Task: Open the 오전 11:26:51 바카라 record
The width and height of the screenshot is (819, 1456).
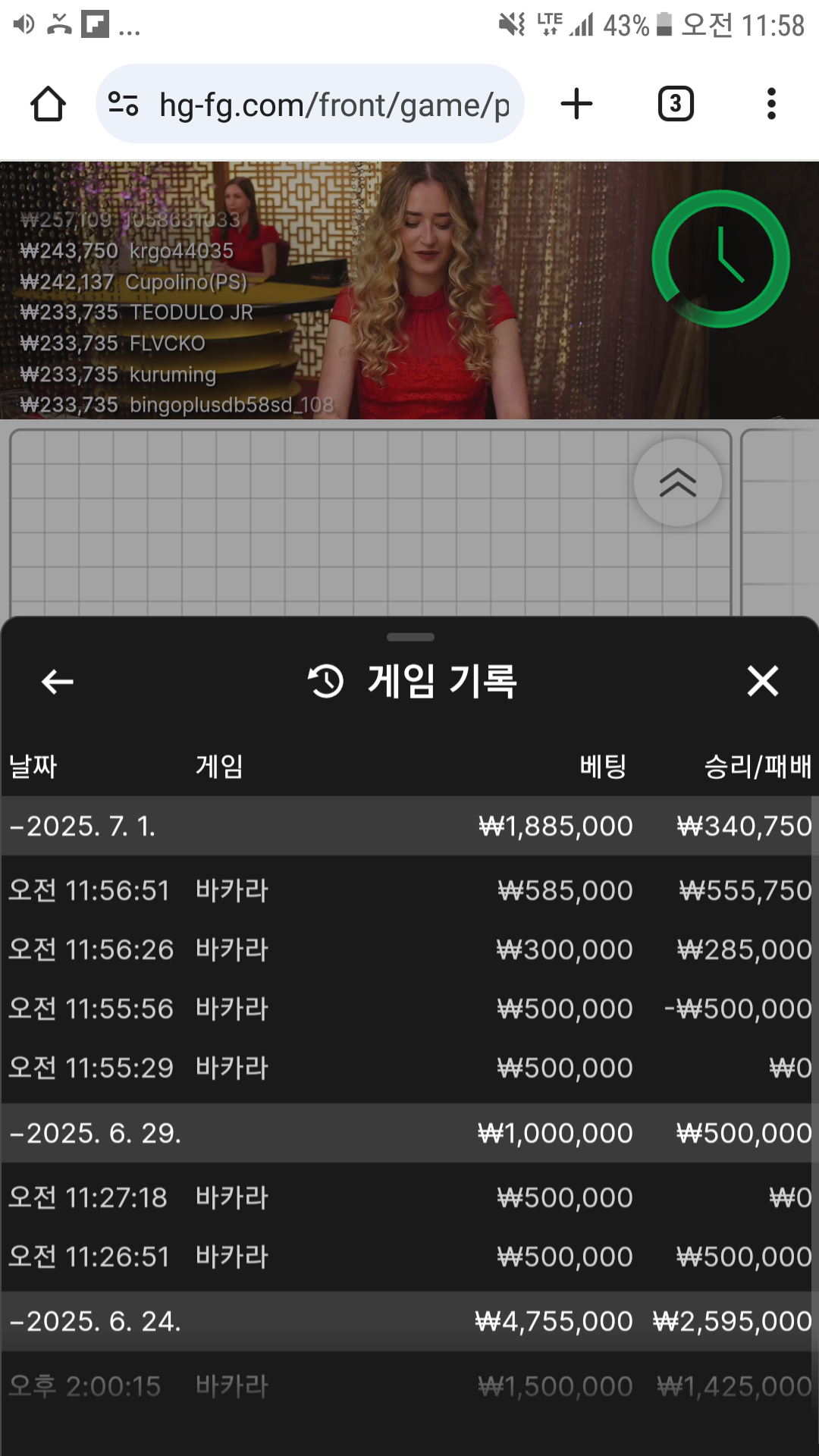Action: coord(409,1257)
